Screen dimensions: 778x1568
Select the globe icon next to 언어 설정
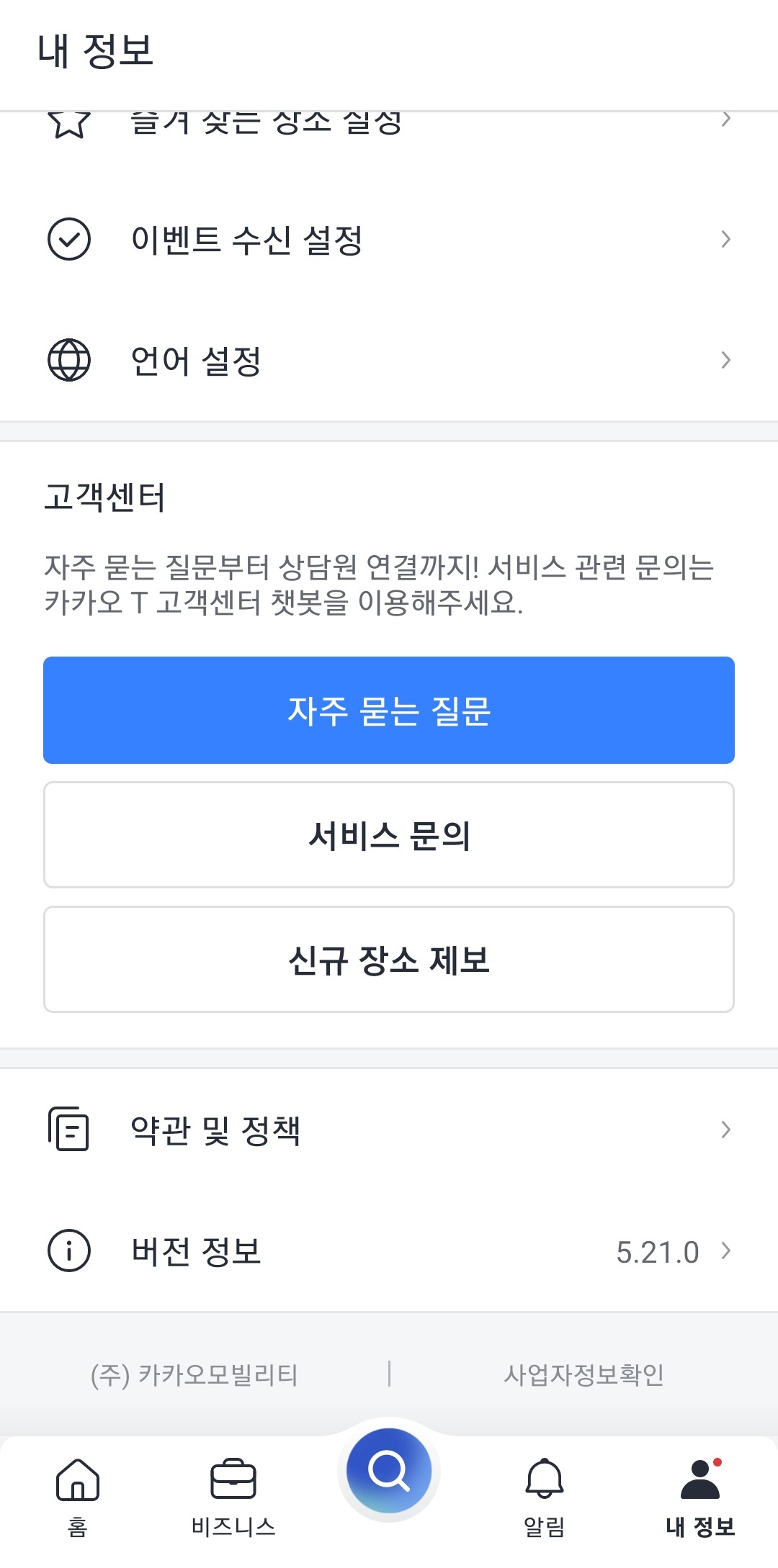68,359
